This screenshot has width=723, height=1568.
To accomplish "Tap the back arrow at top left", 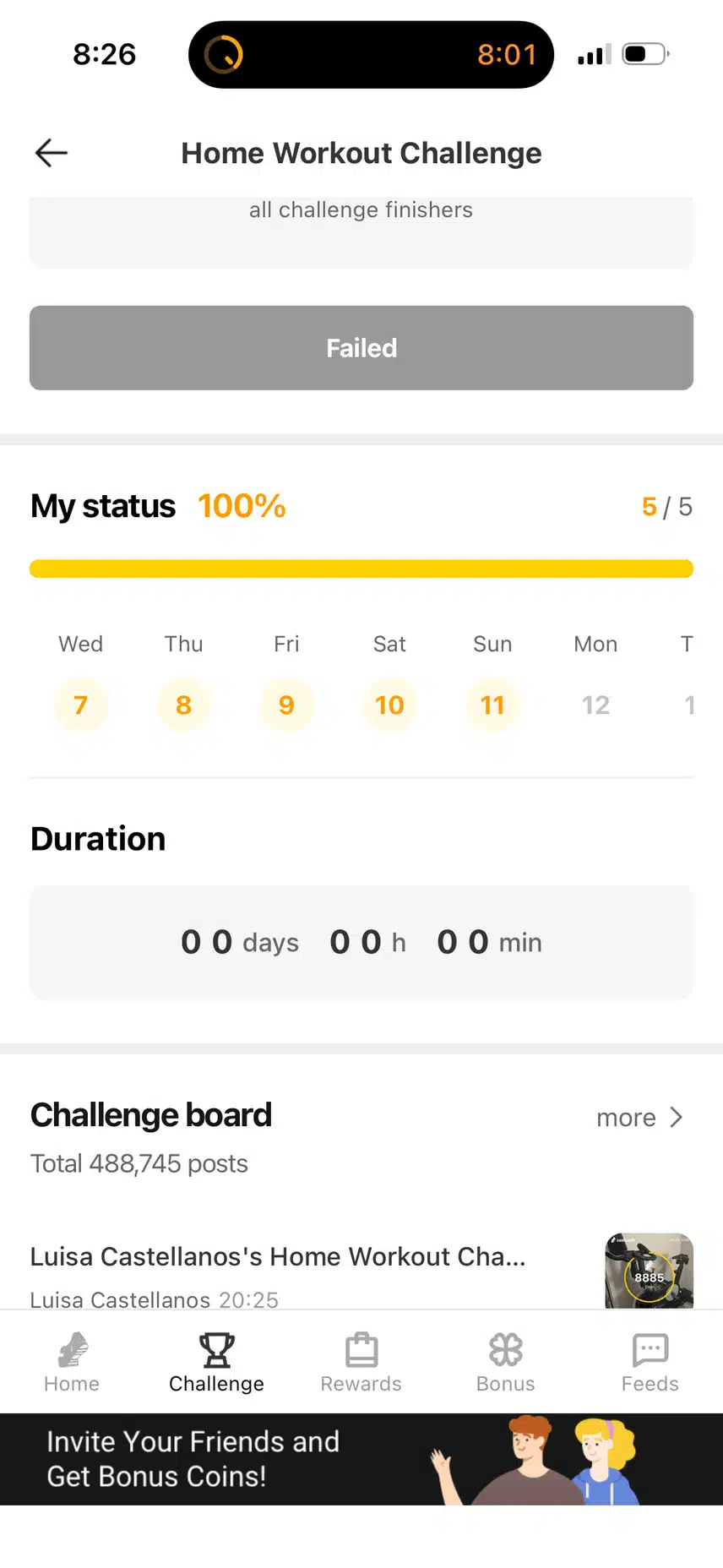I will [50, 153].
